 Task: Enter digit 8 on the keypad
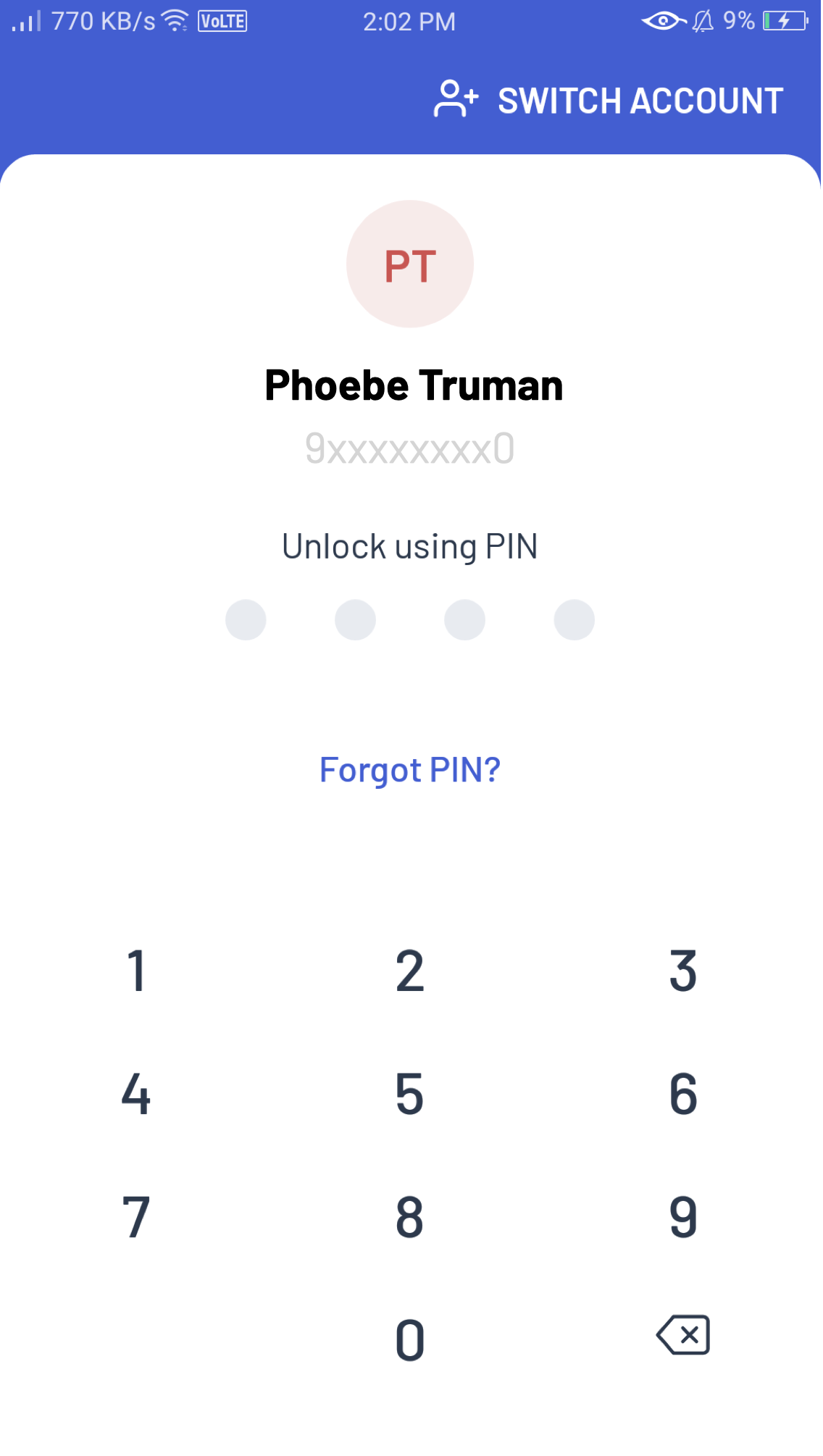tap(410, 1217)
